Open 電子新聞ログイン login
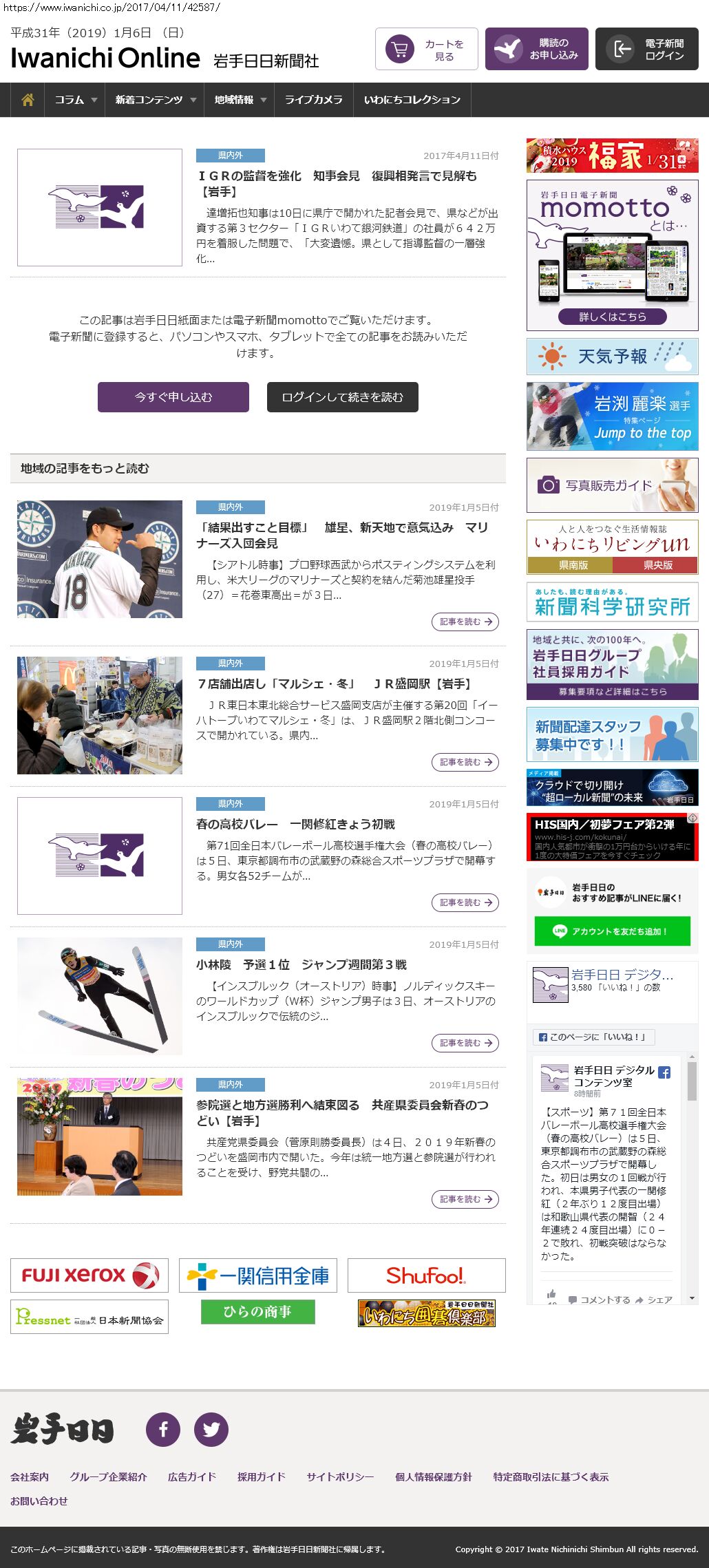The image size is (709, 1568). pyautogui.click(x=647, y=50)
